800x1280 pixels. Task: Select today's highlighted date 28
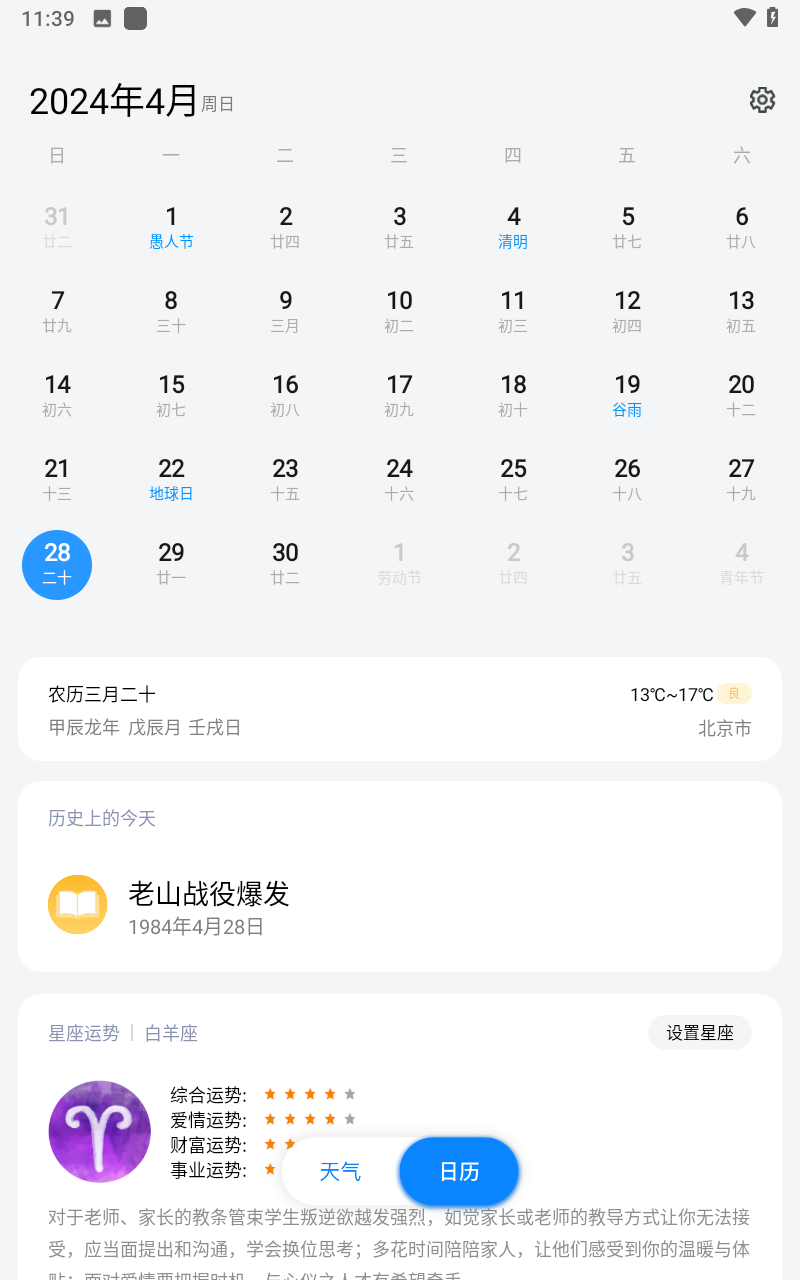[56, 564]
